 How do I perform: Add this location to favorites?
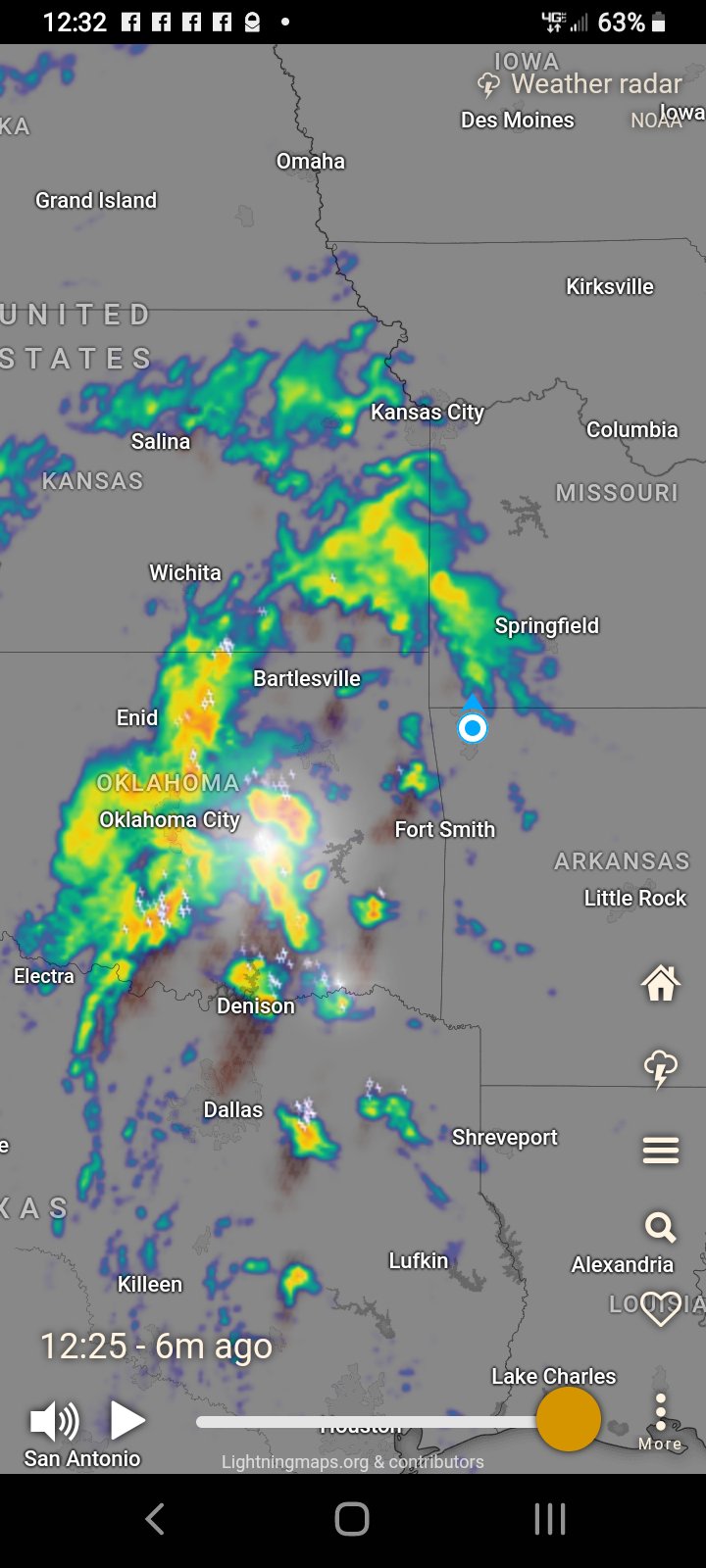pos(660,1307)
